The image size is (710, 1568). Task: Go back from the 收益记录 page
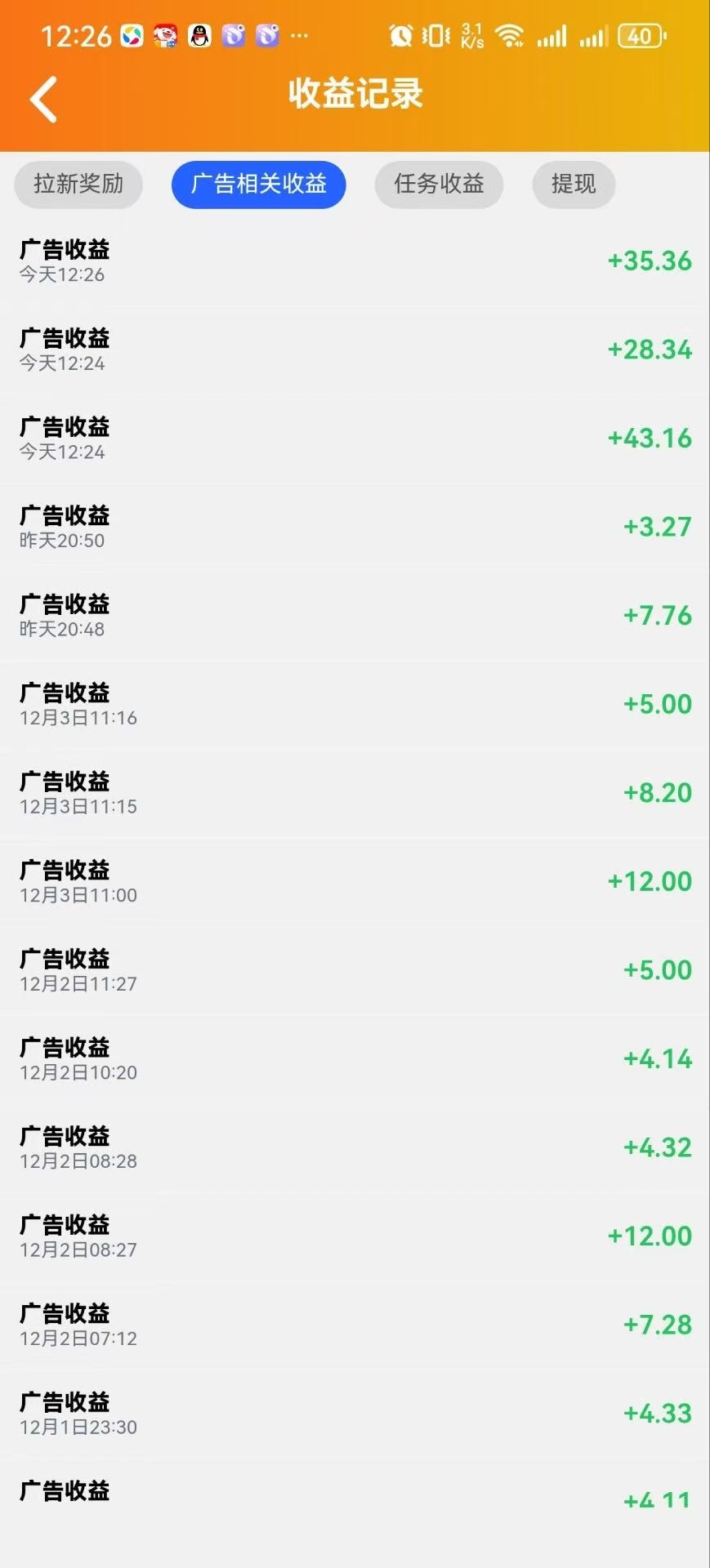click(x=44, y=99)
